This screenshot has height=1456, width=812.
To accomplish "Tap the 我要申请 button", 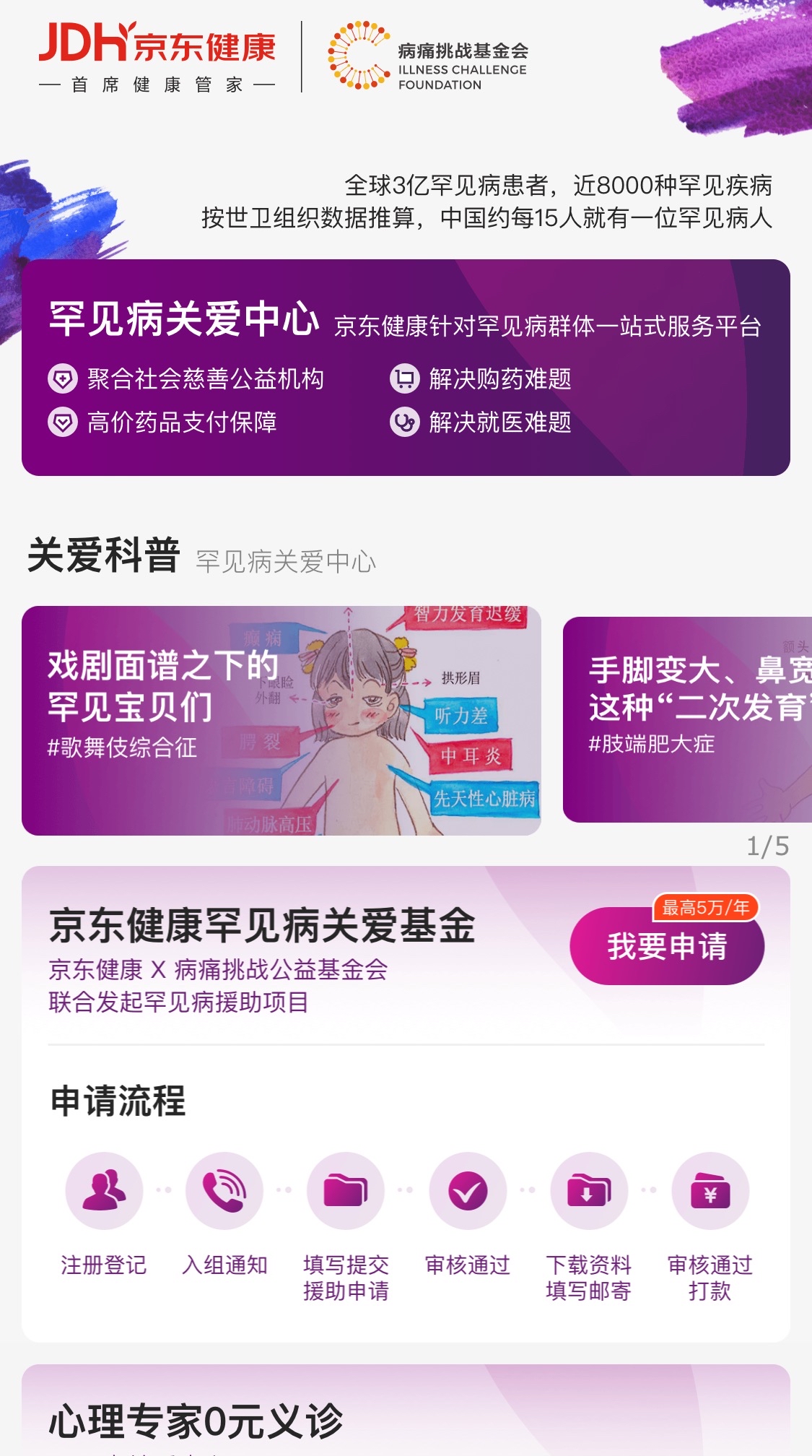I will pos(666,946).
